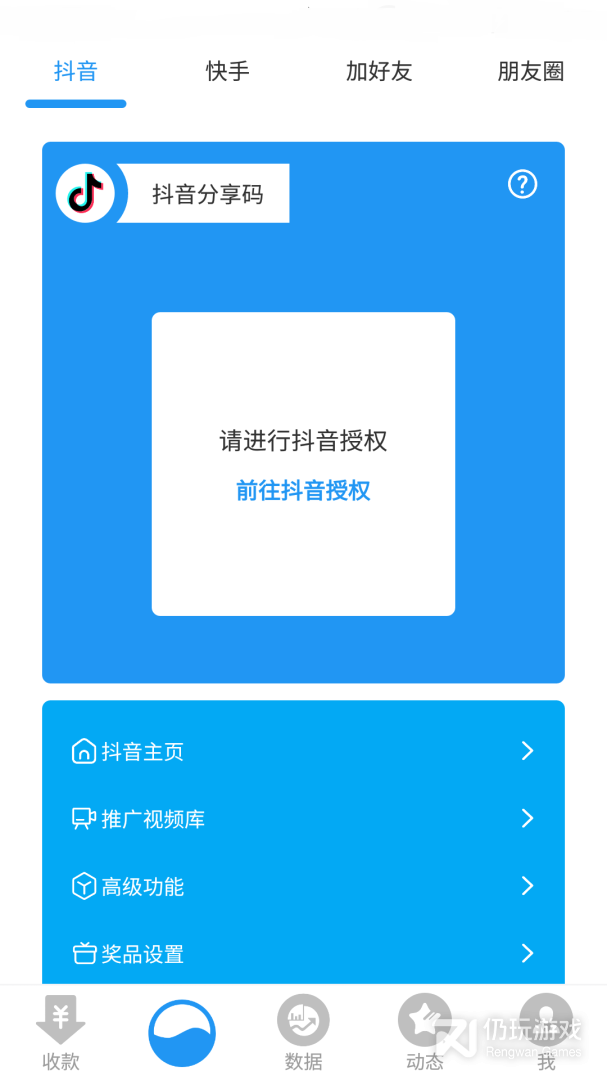Switch to the 快手 tab
Viewport: 607px width, 1080px height.
pyautogui.click(x=228, y=72)
